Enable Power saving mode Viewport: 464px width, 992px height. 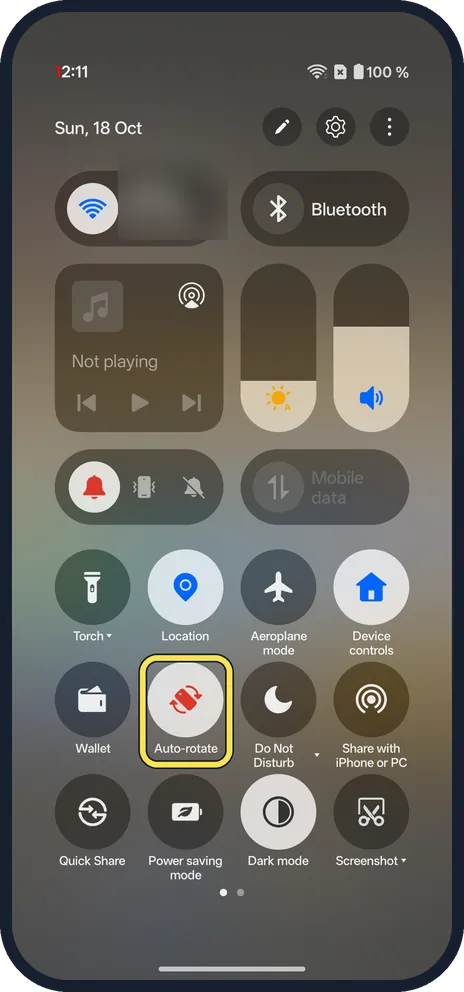pos(185,812)
